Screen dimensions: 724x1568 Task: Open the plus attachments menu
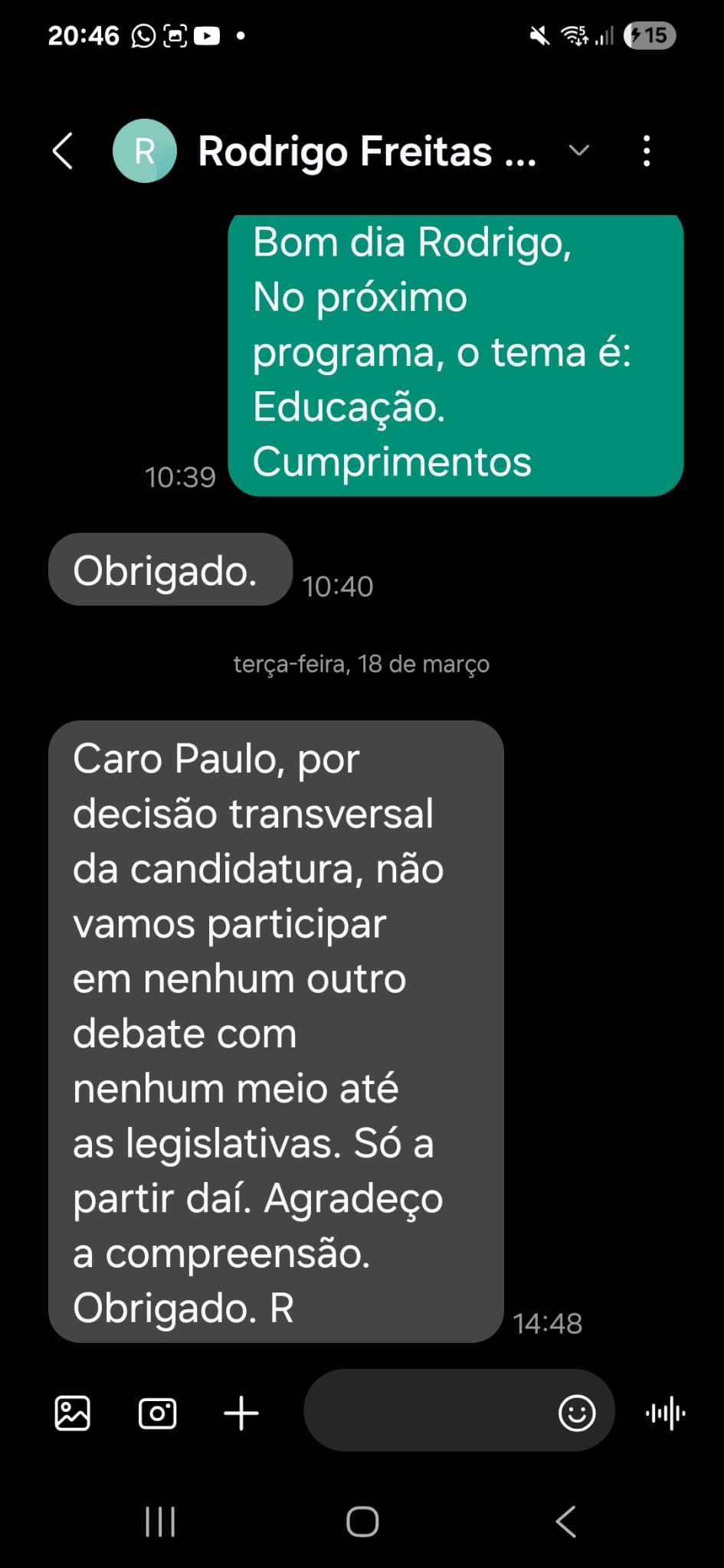pyautogui.click(x=241, y=1413)
